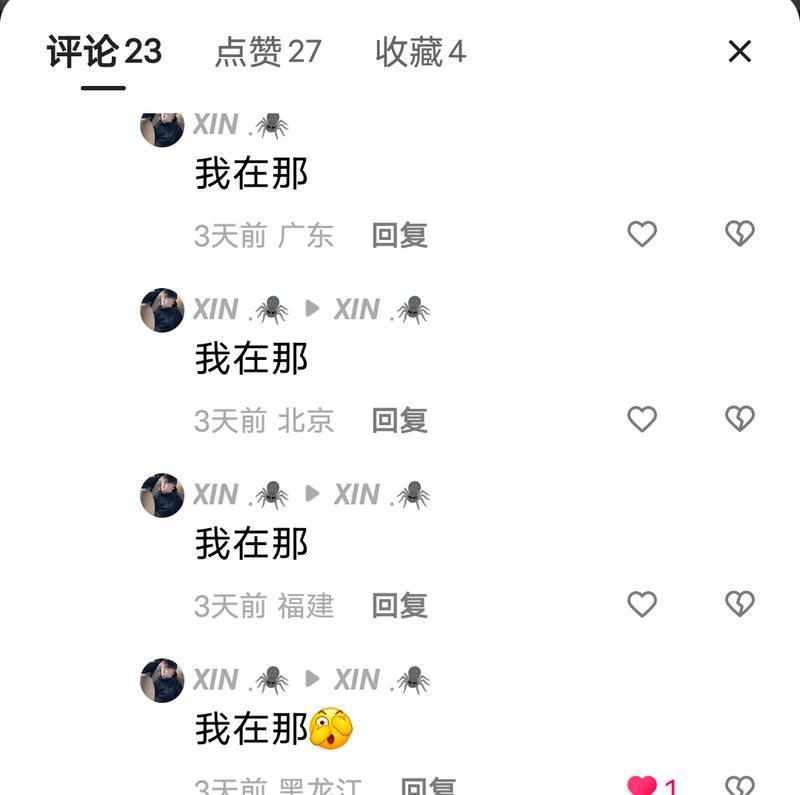Screen dimensions: 800x795
Task: Reply to the comment from 福建
Action: pyautogui.click(x=399, y=605)
